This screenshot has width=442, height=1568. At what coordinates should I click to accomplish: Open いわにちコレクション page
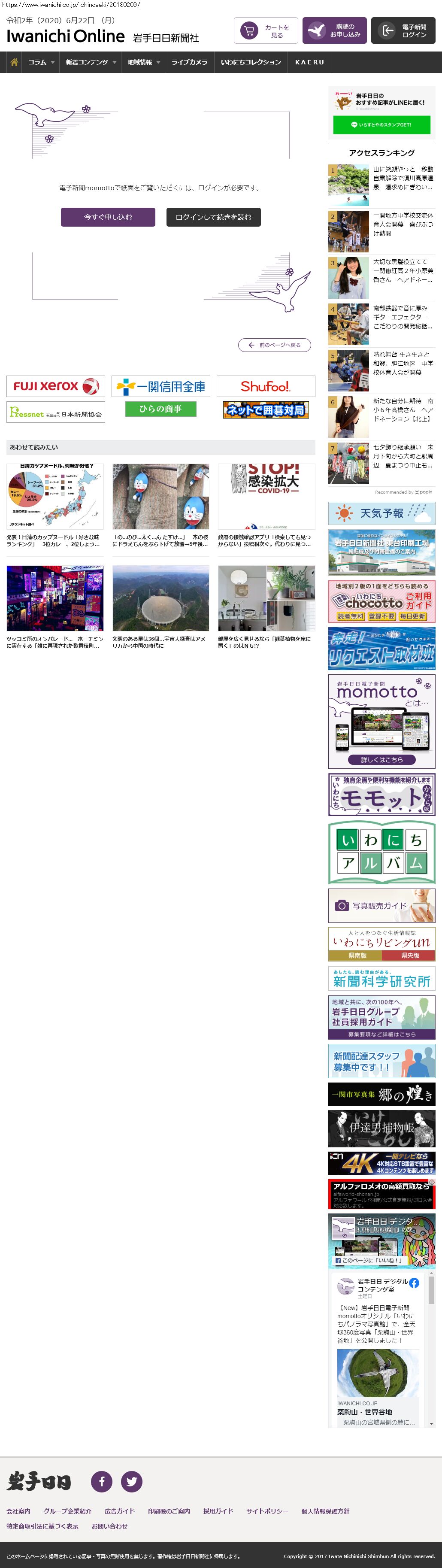[251, 62]
